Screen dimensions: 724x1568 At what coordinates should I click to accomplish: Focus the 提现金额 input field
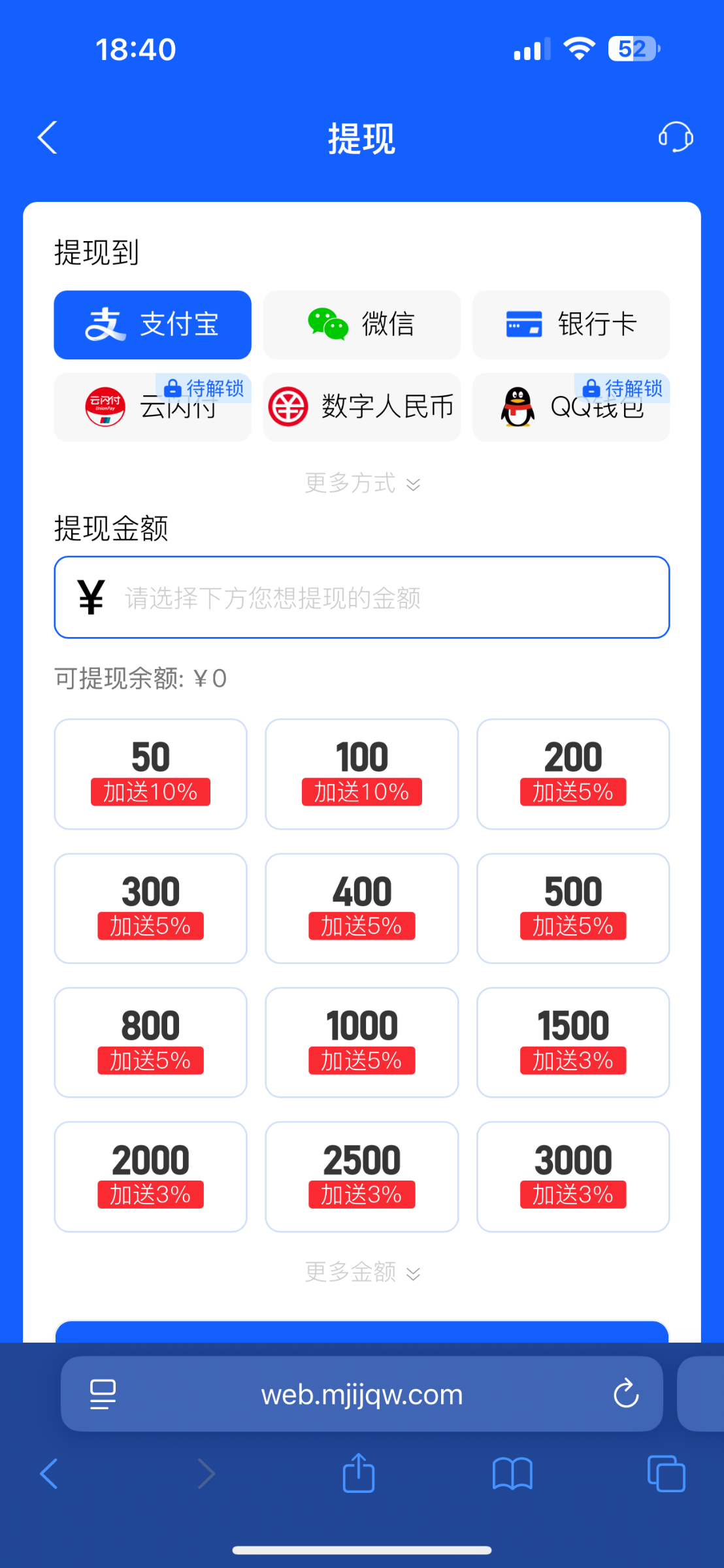point(361,597)
